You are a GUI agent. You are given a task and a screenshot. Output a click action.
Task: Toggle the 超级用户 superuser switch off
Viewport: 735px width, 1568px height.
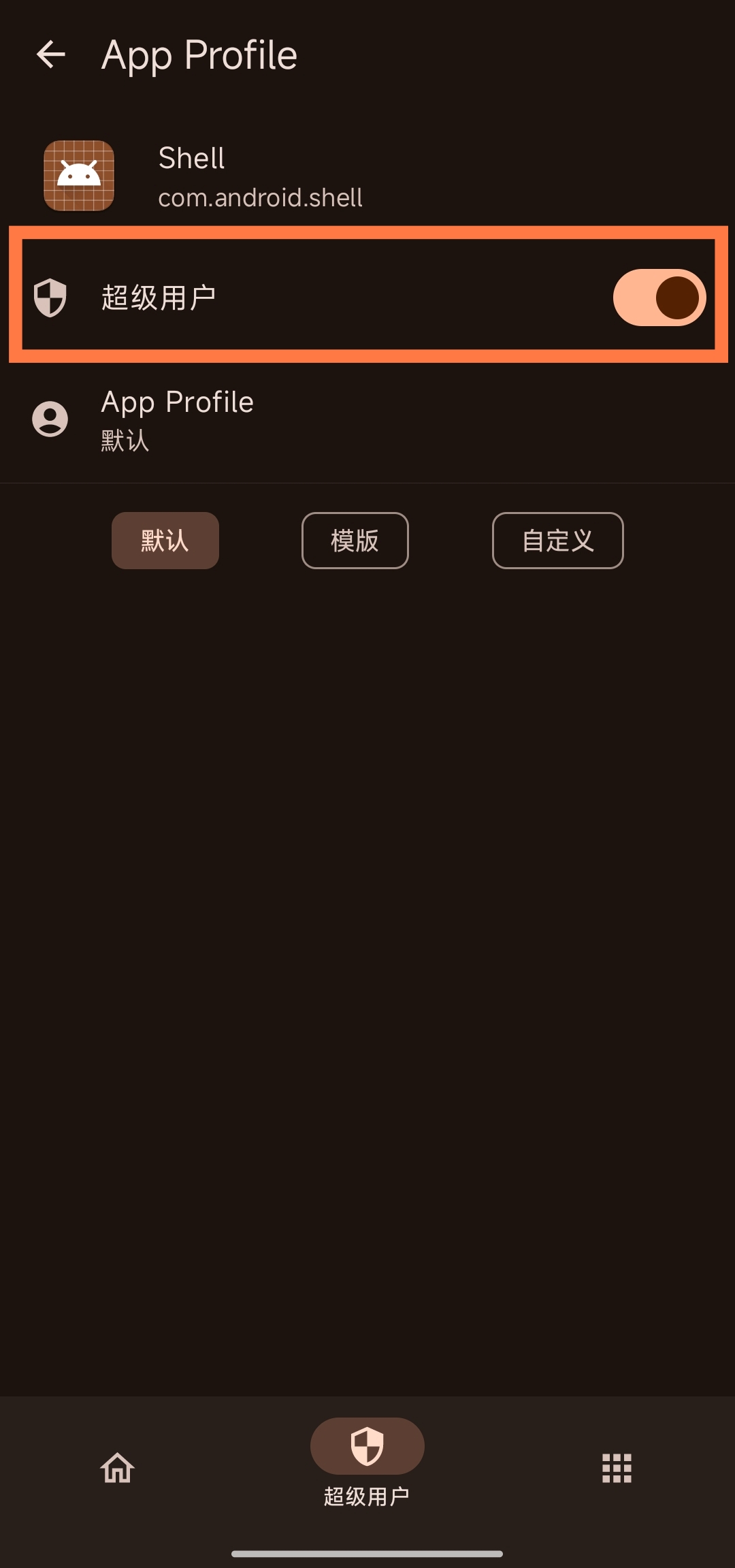click(659, 298)
